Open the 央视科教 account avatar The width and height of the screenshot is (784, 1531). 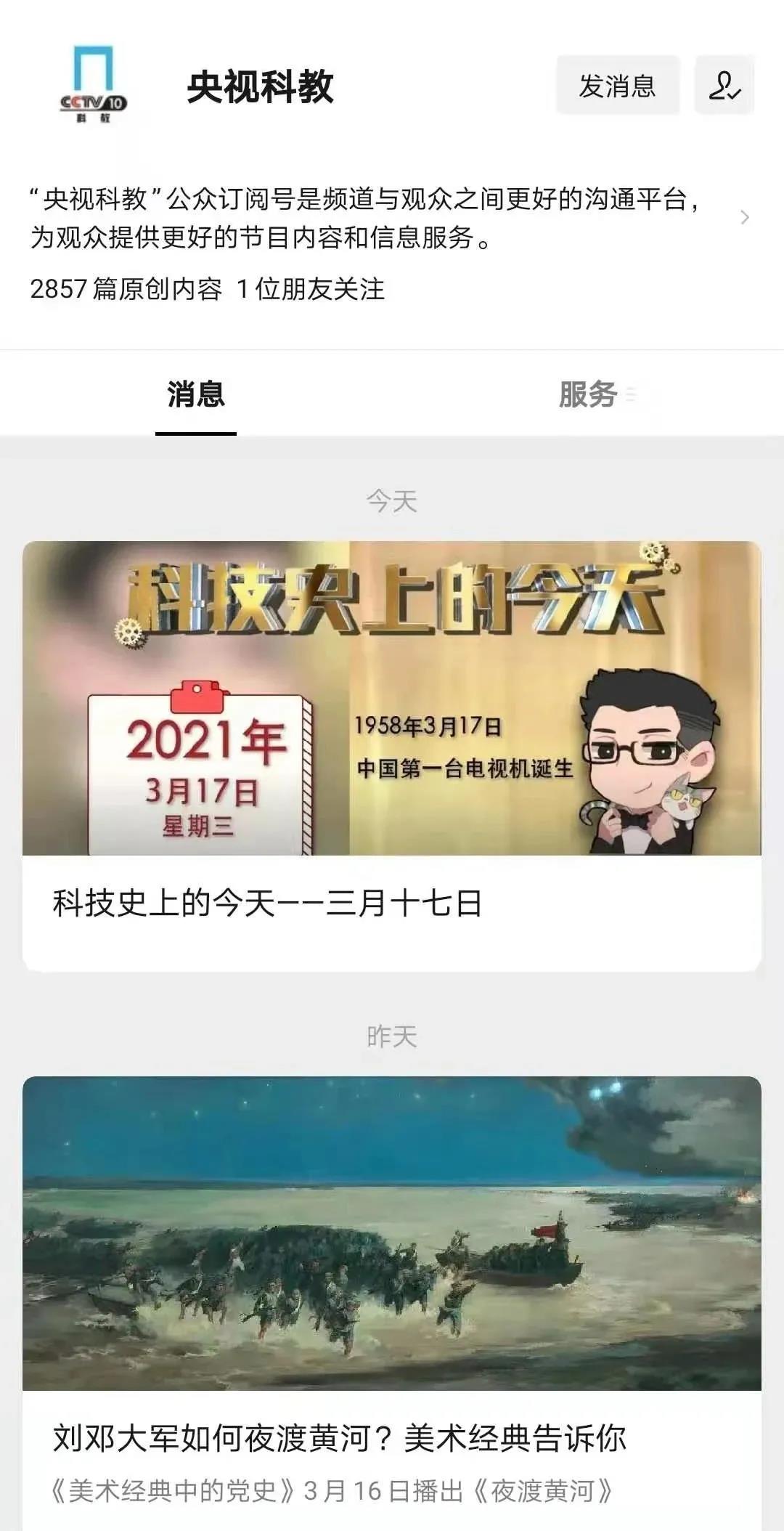click(x=94, y=85)
